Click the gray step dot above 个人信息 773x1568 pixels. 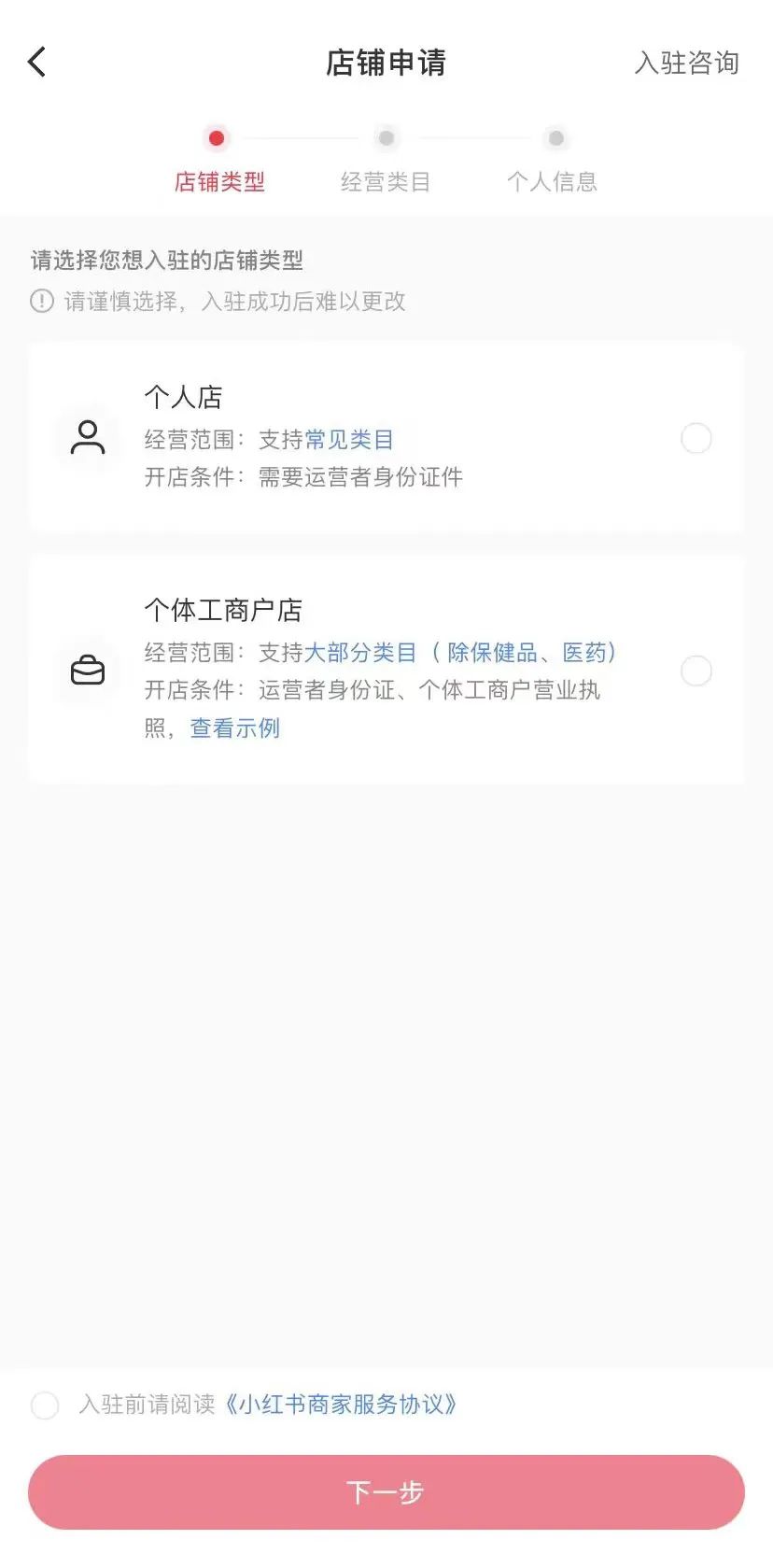click(556, 137)
